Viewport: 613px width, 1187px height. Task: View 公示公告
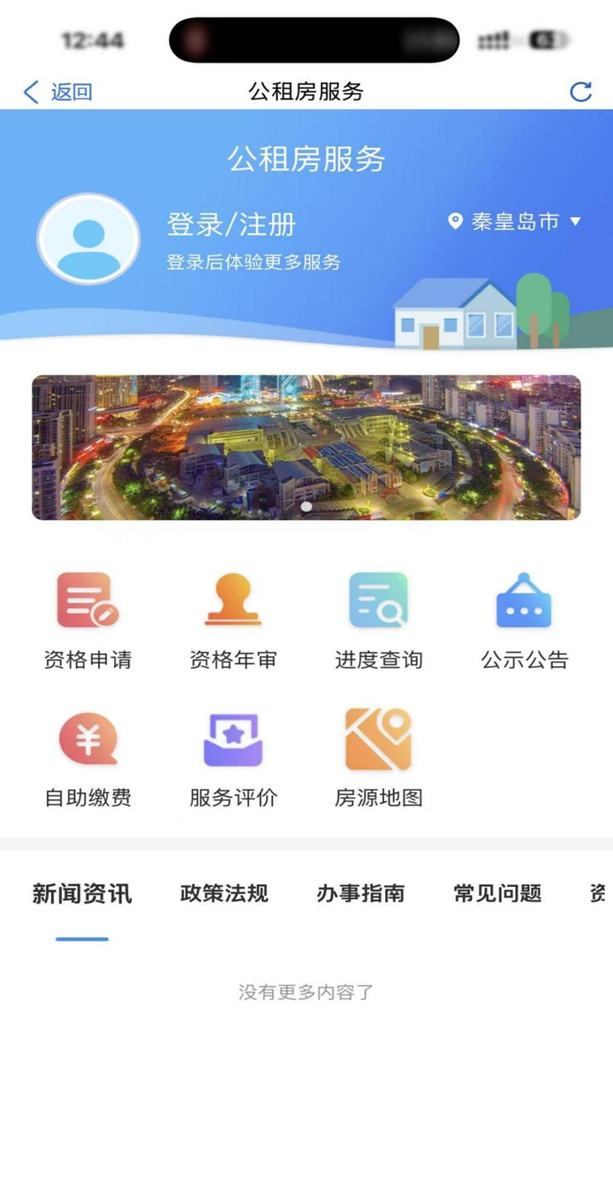524,620
